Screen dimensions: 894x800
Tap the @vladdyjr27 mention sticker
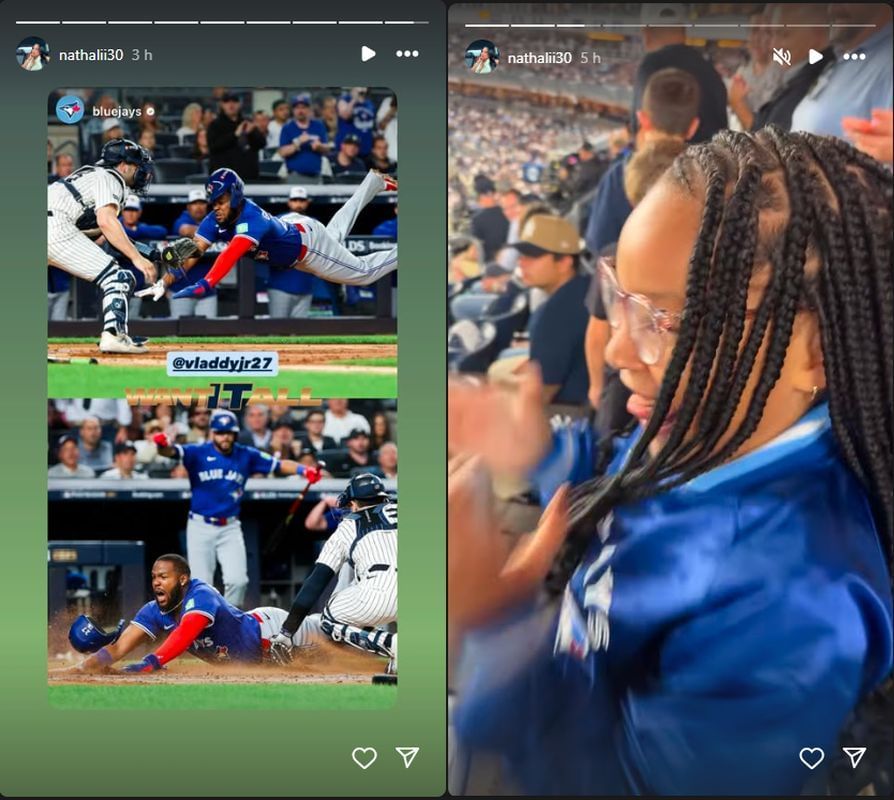pos(222,364)
